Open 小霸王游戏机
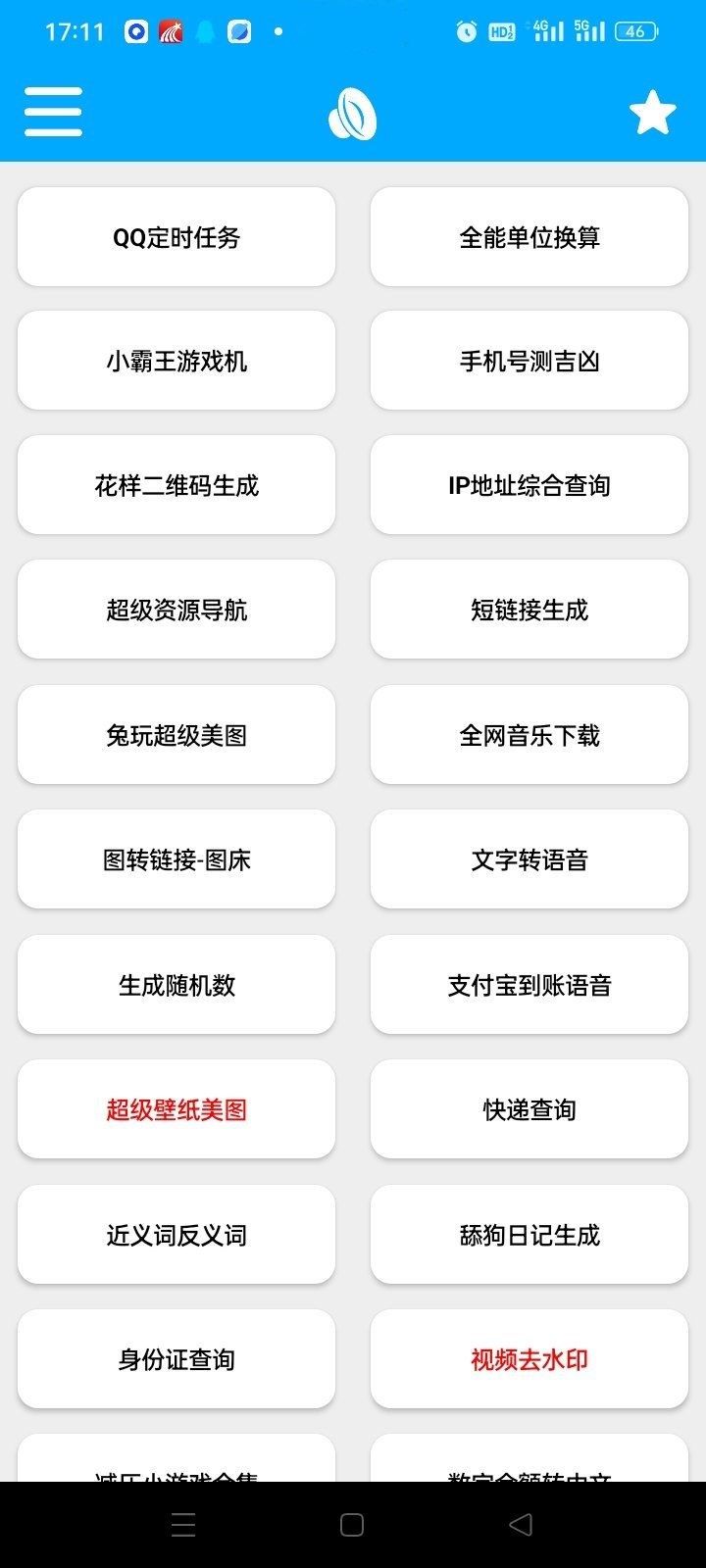706x1568 pixels. tap(176, 362)
